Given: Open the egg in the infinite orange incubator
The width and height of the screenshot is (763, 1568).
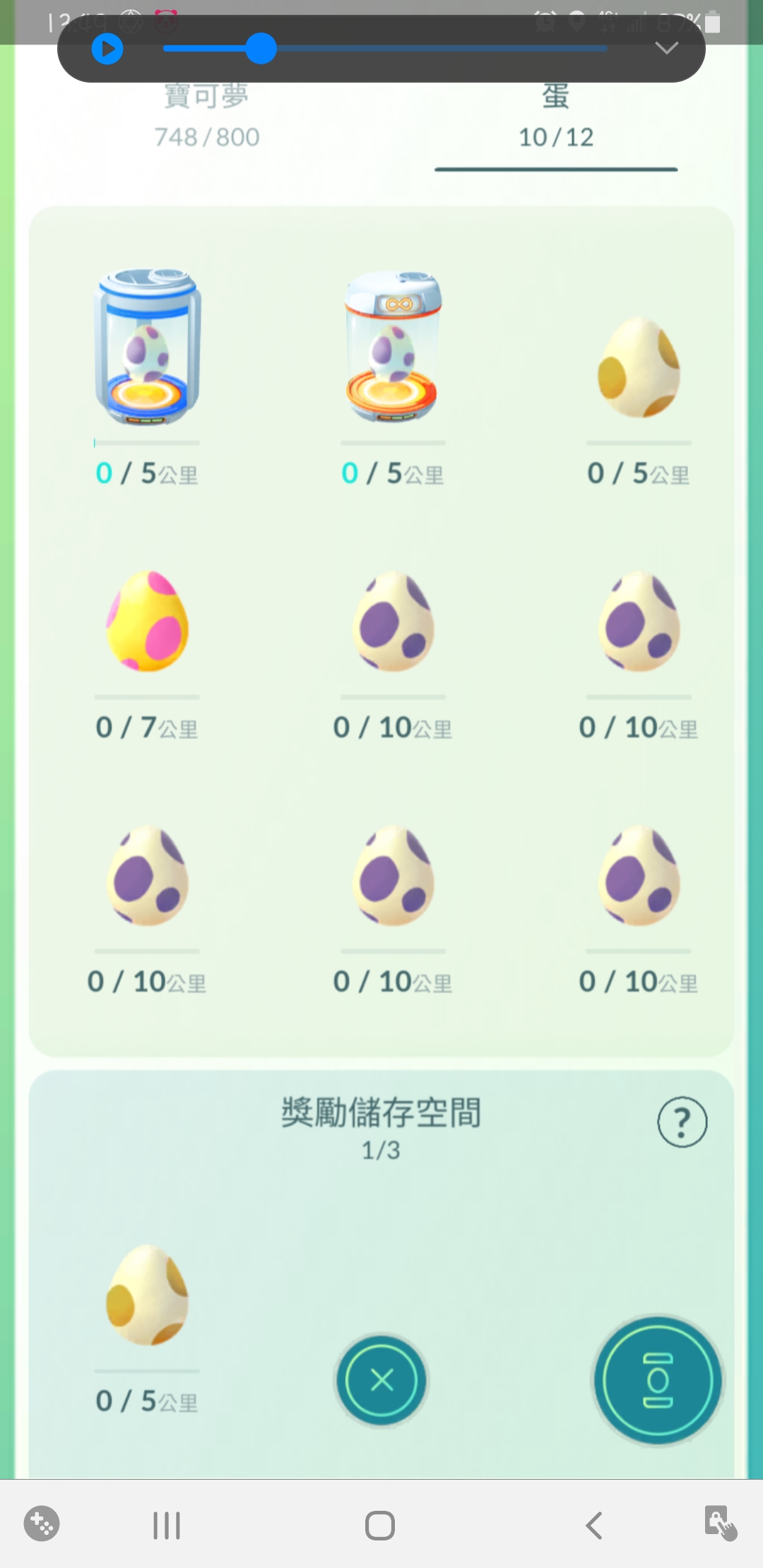Looking at the screenshot, I should (x=394, y=346).
